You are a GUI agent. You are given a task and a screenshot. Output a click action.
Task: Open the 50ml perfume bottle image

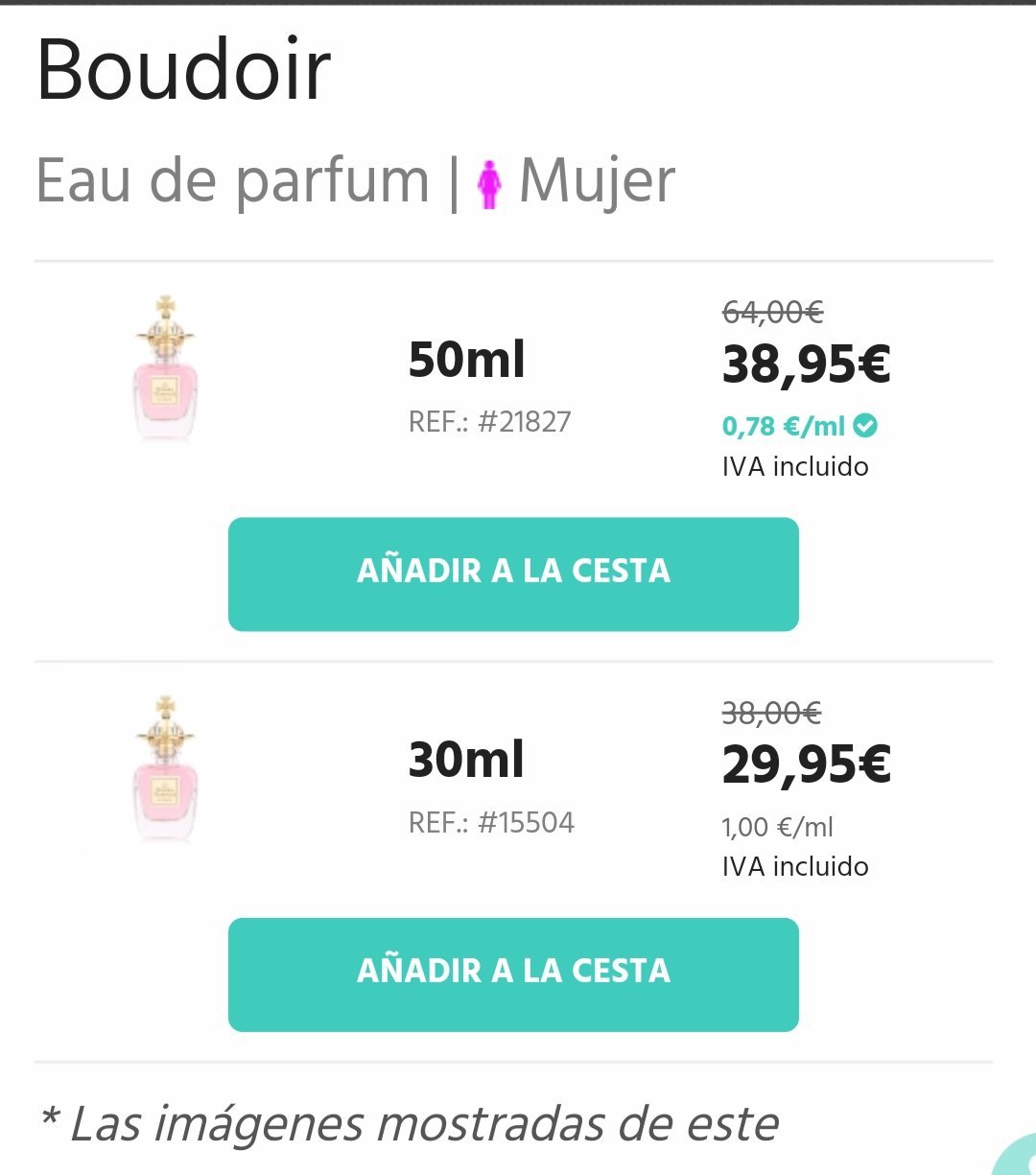pyautogui.click(x=165, y=370)
